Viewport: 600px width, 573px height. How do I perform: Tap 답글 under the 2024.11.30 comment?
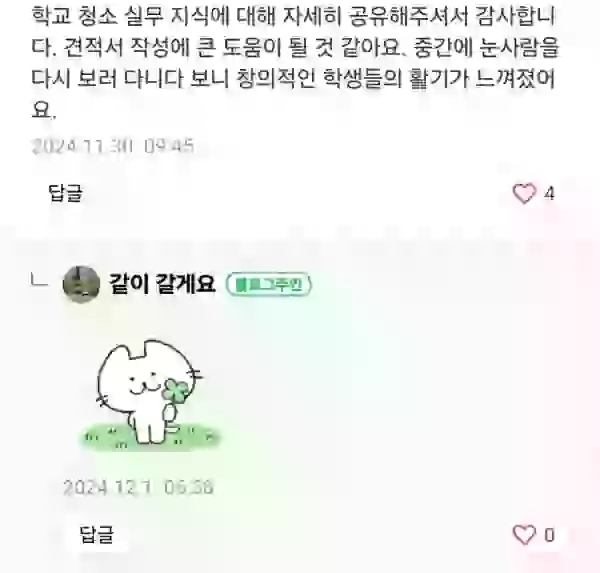tap(65, 193)
